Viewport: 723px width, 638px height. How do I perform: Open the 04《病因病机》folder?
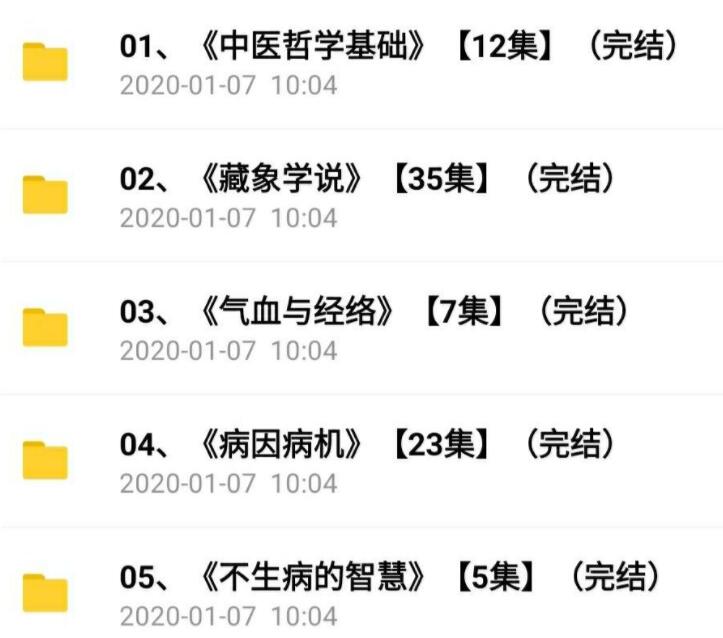[370, 446]
